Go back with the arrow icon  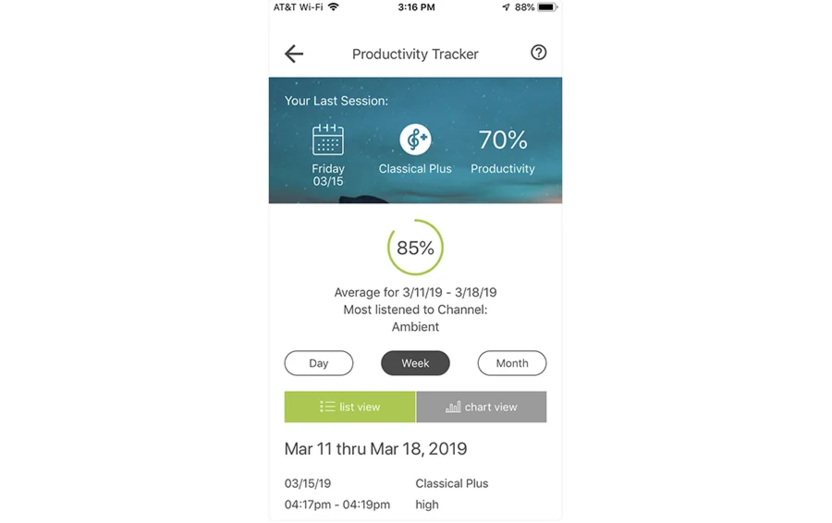[x=294, y=54]
